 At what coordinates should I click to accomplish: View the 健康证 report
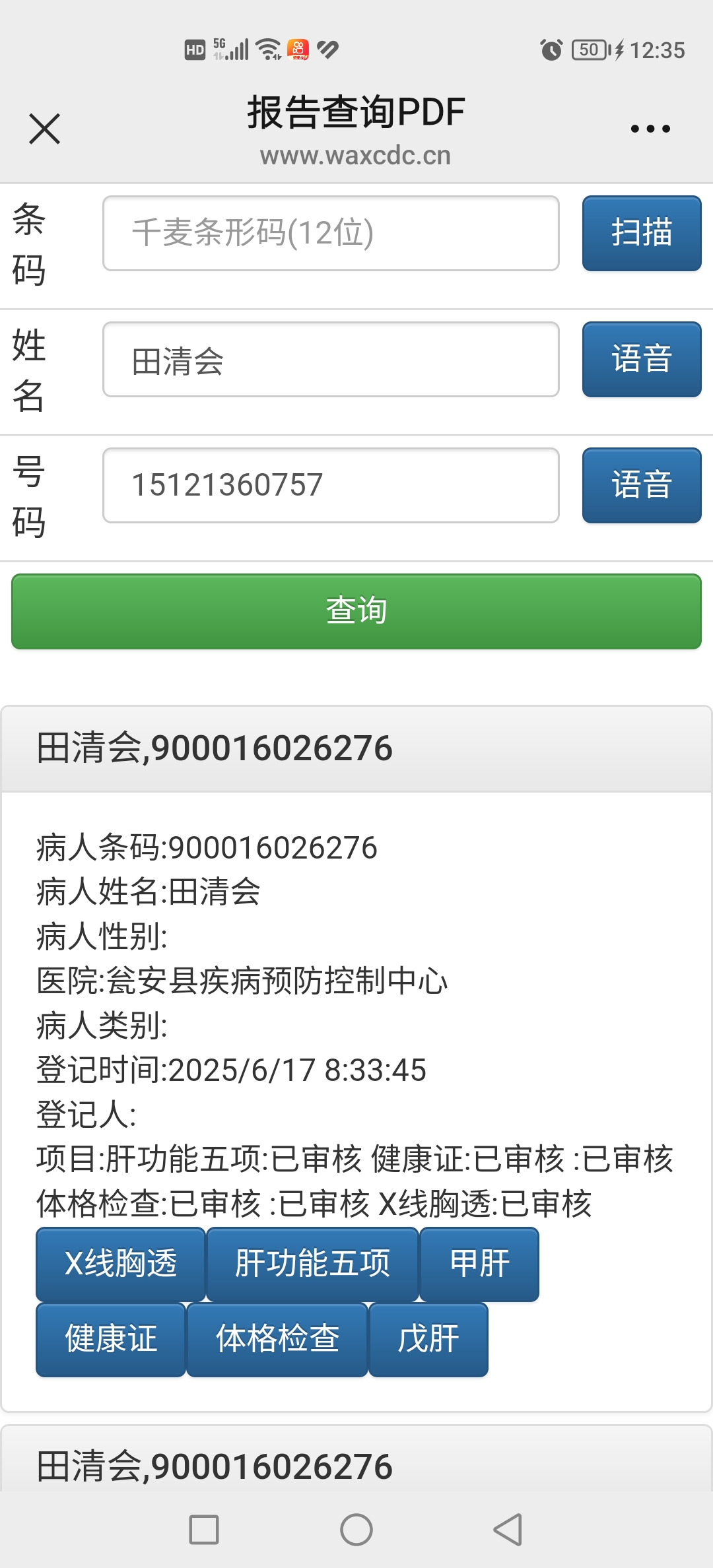tap(111, 1339)
